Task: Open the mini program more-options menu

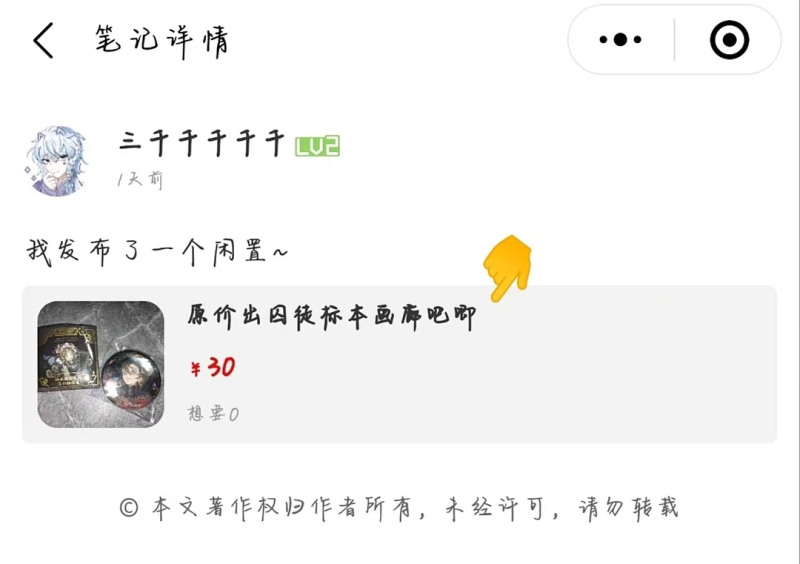Action: (x=620, y=41)
